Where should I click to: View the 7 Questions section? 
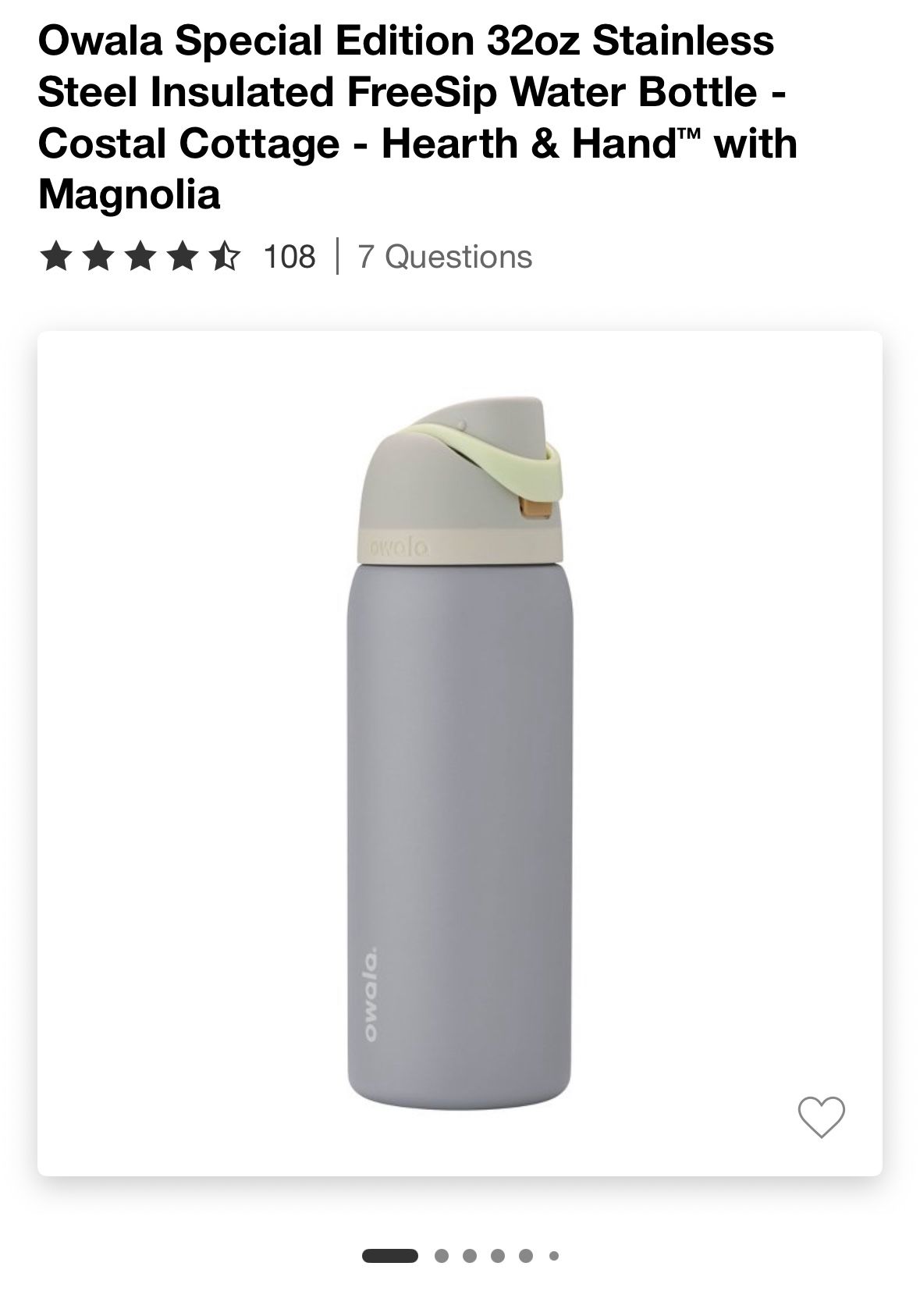[x=445, y=257]
